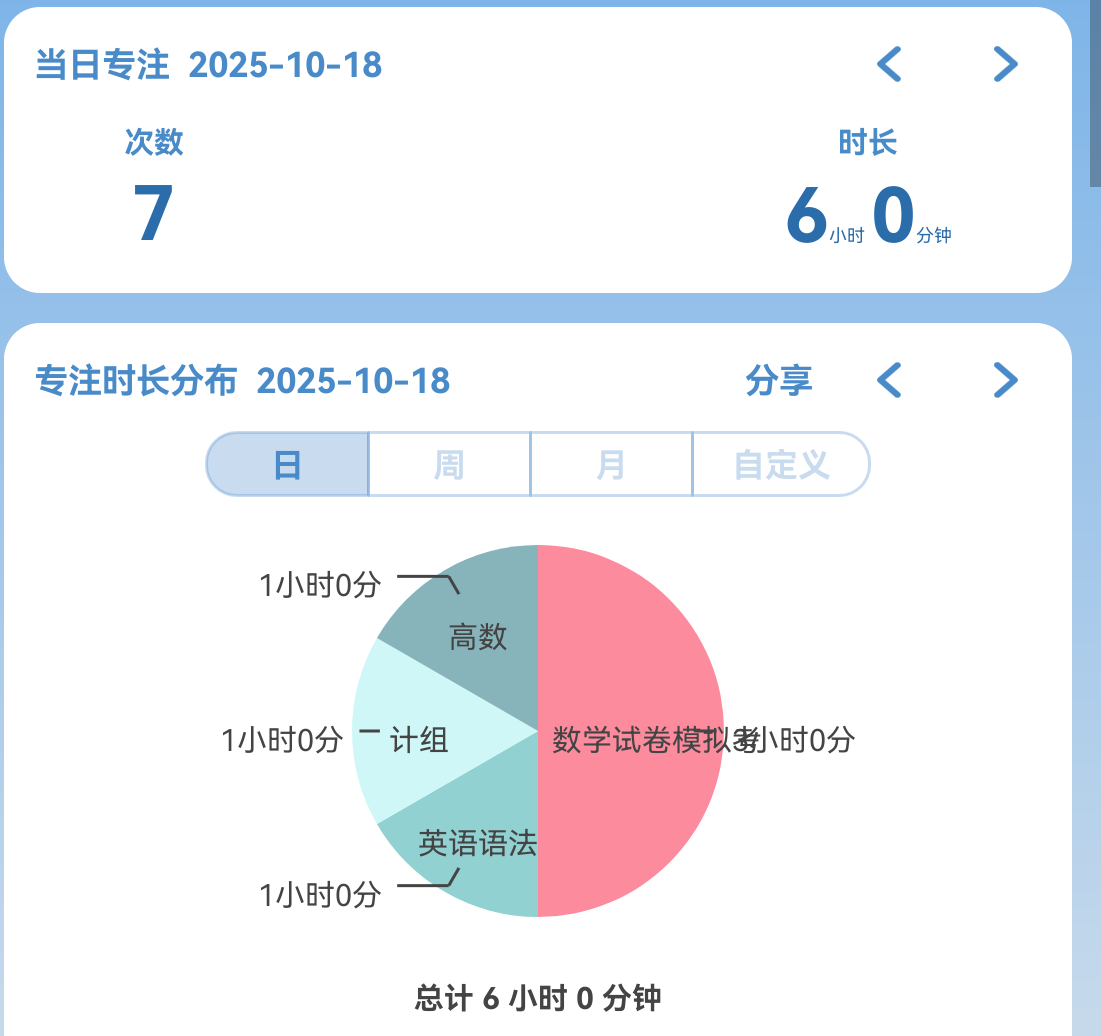Show next period in 专注时长分布 card
The height and width of the screenshot is (1036, 1101).
1005,380
